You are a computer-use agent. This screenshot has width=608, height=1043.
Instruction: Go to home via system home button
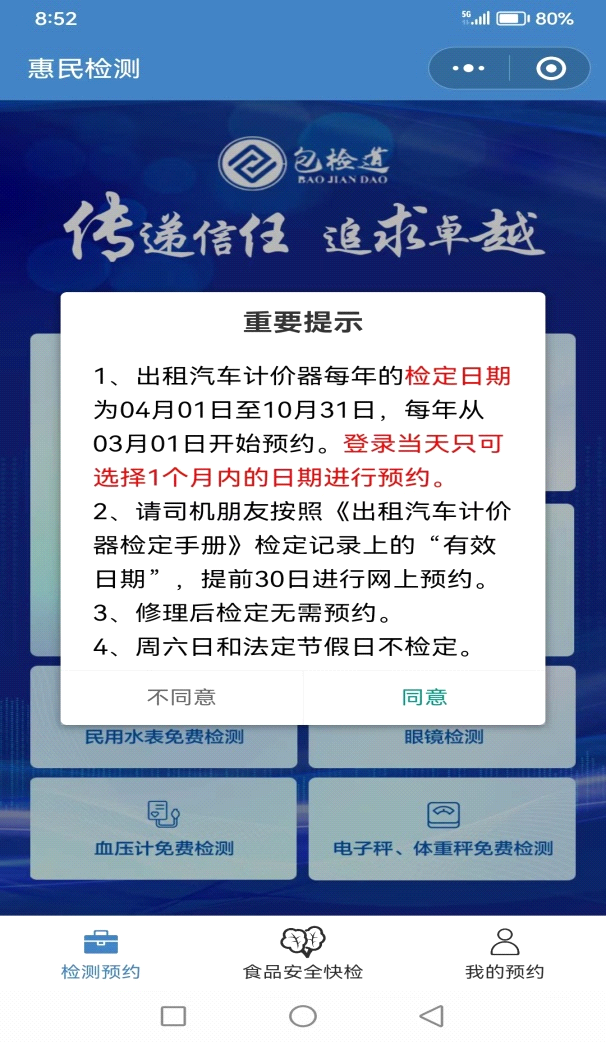(303, 1016)
